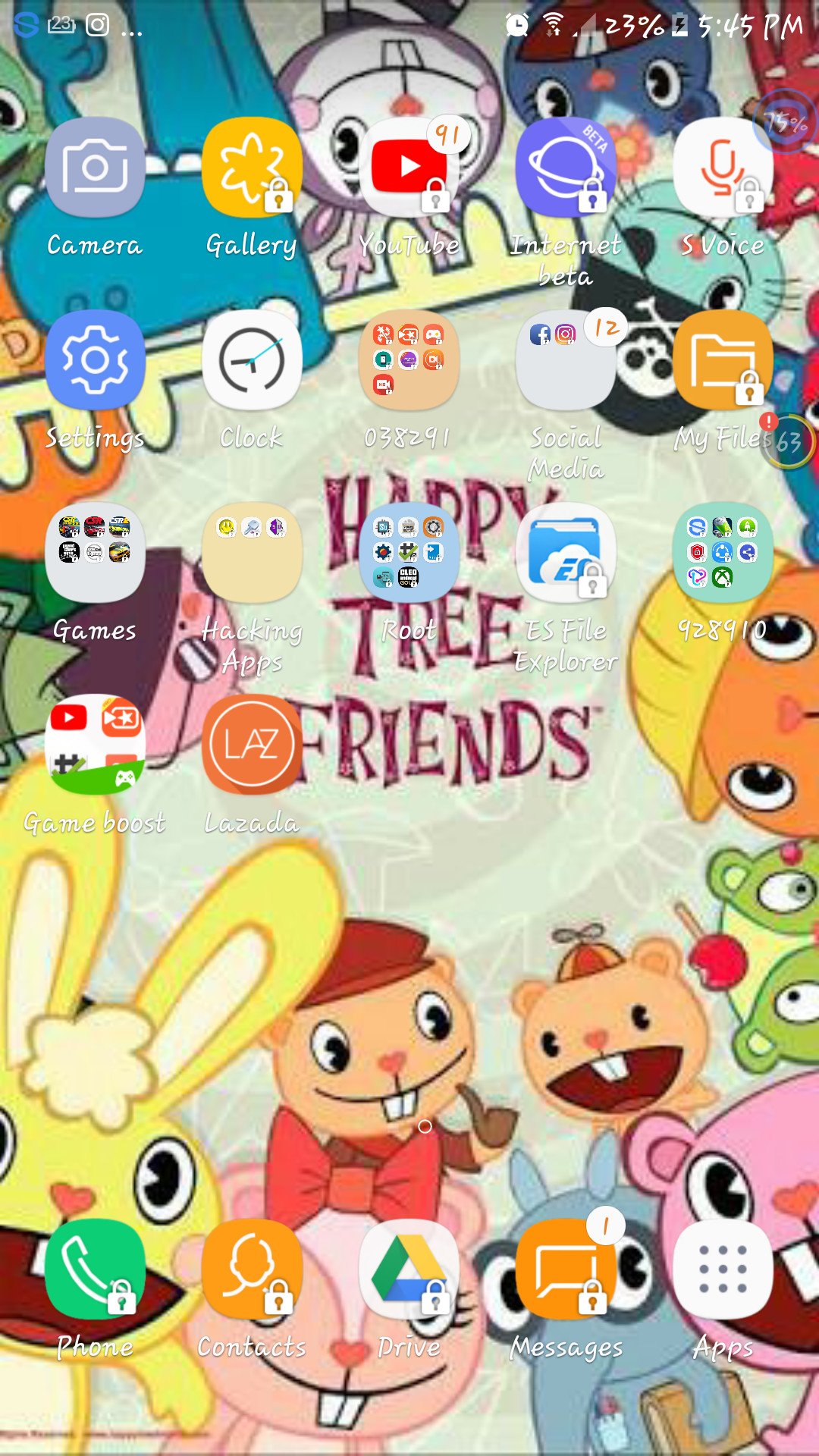
Task: Open the folder named 928910
Action: click(723, 553)
